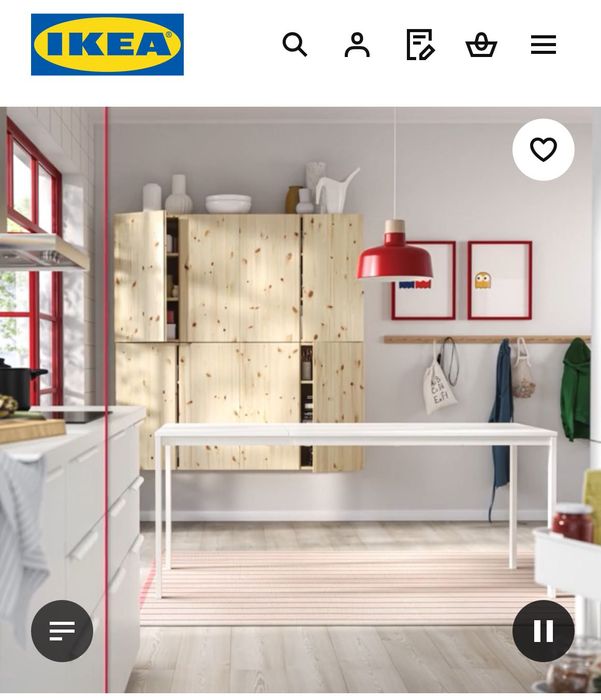Open the search icon
This screenshot has width=601, height=700.
294,45
